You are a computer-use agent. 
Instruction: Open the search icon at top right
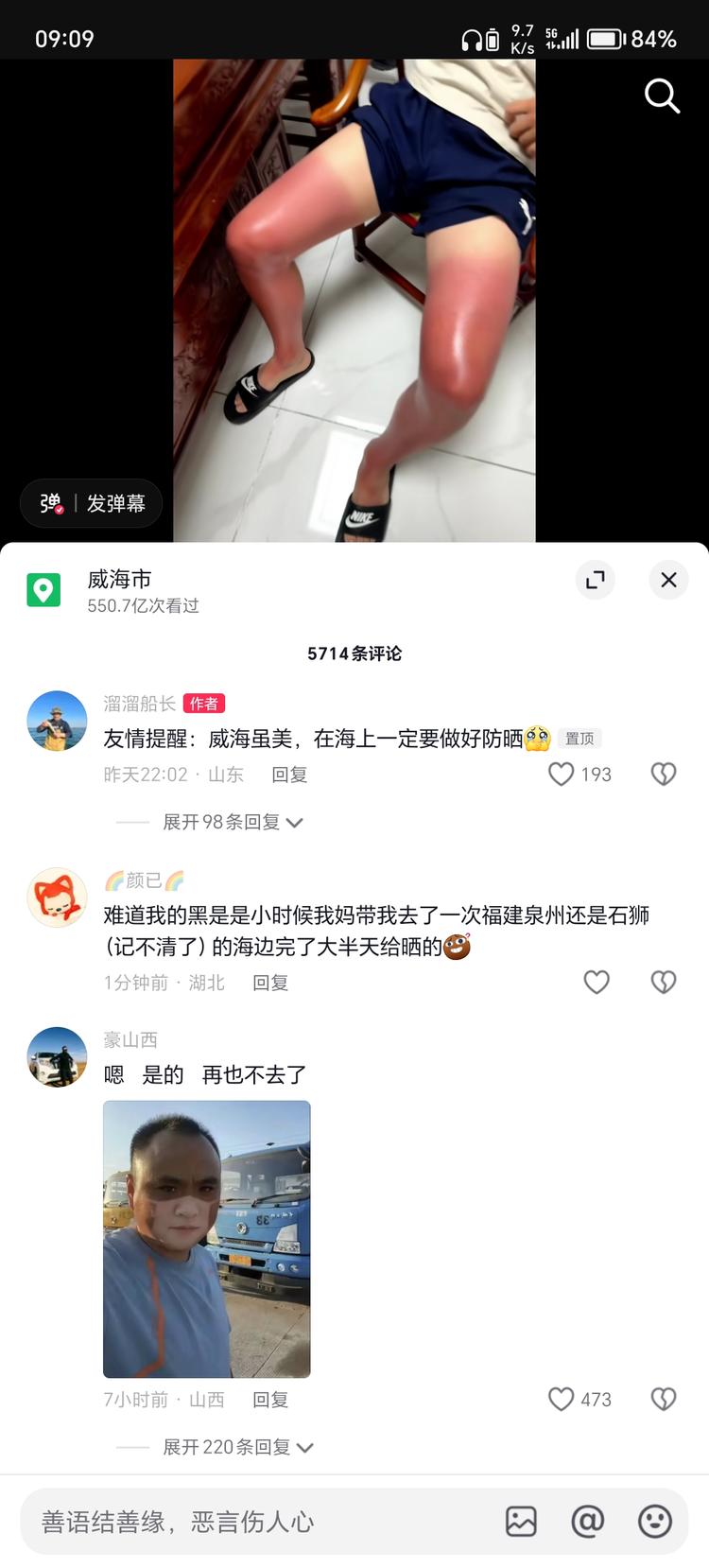pyautogui.click(x=662, y=96)
